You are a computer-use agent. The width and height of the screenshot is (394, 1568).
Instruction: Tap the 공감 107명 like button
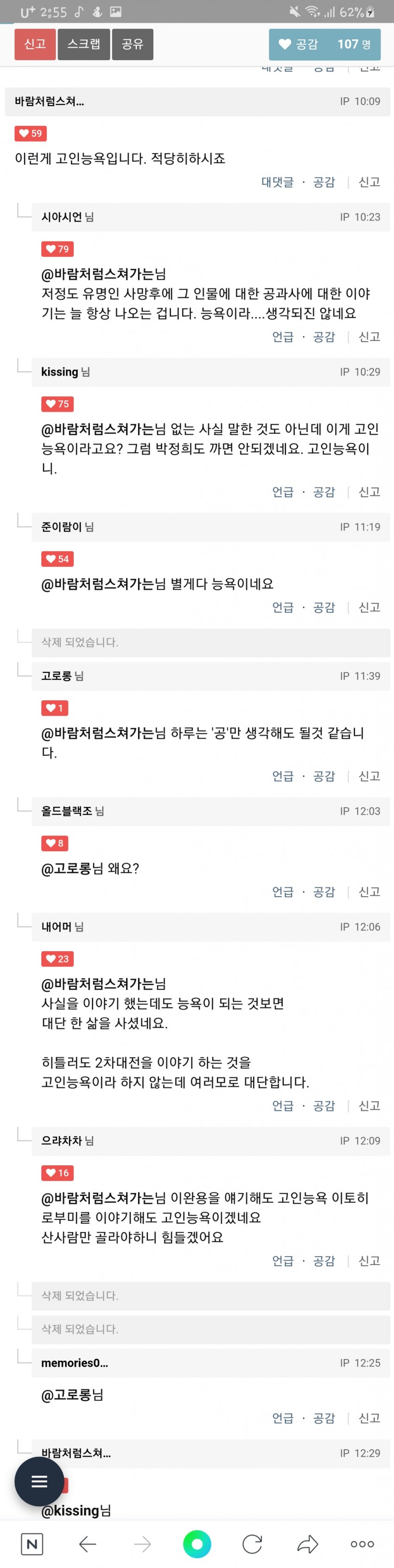pos(324,44)
